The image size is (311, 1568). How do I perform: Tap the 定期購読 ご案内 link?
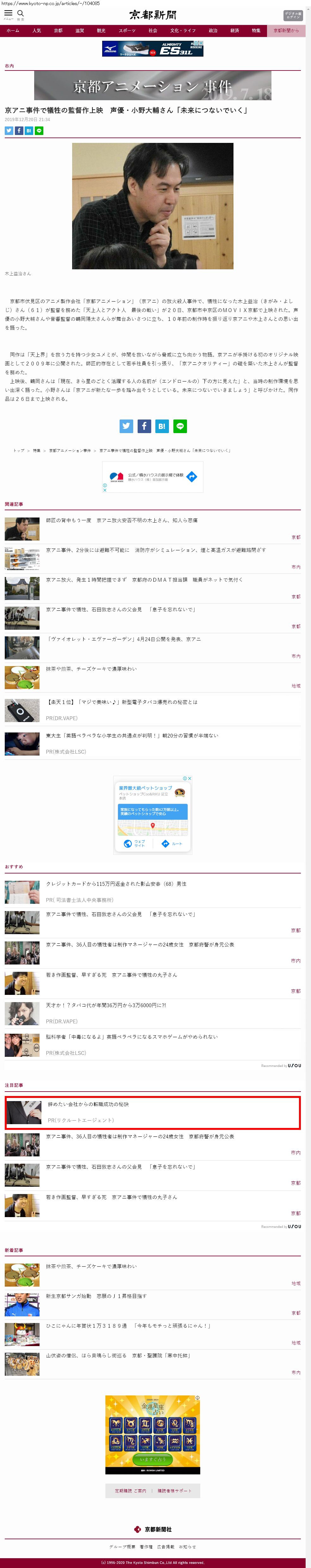[x=130, y=1491]
